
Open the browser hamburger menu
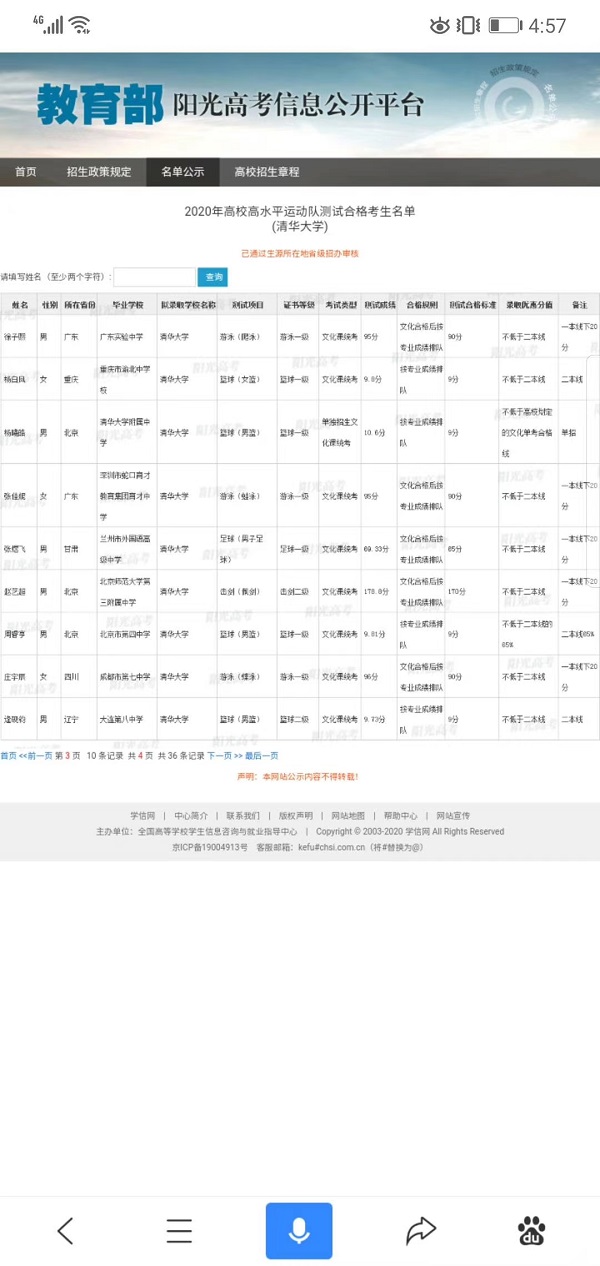[179, 1231]
